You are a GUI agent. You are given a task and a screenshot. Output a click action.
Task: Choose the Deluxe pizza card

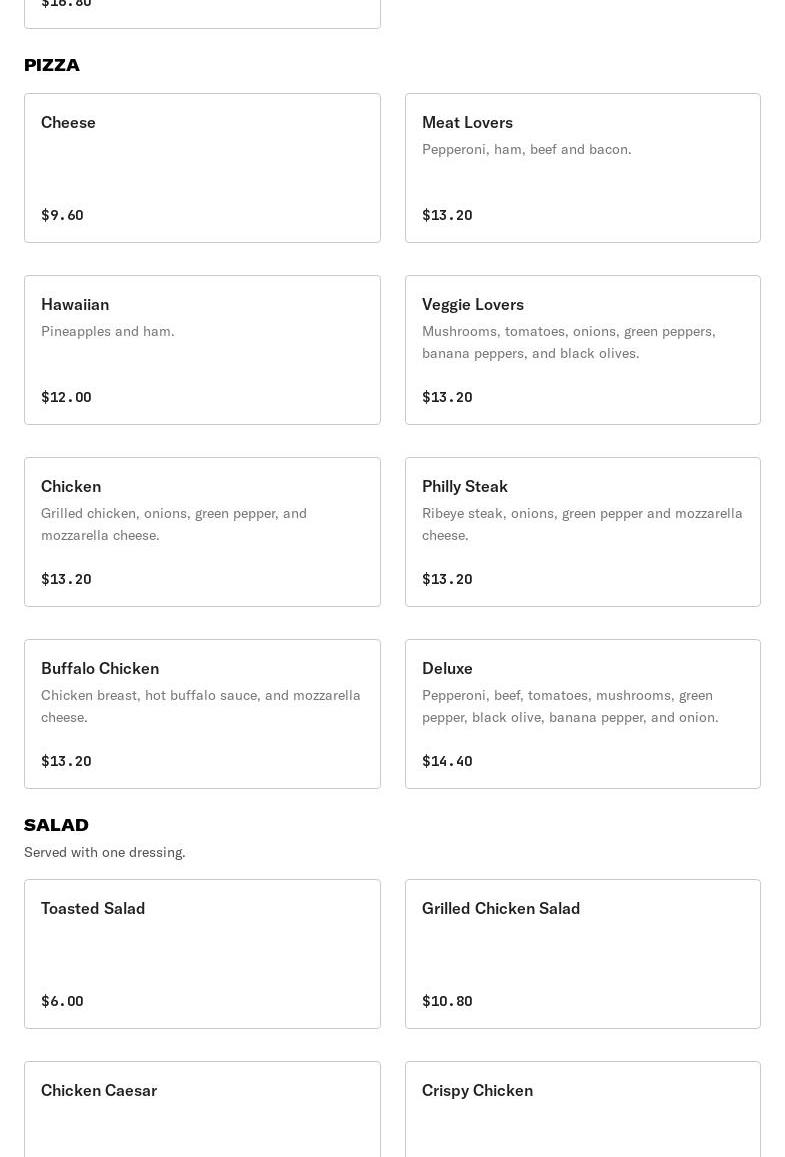[582, 714]
